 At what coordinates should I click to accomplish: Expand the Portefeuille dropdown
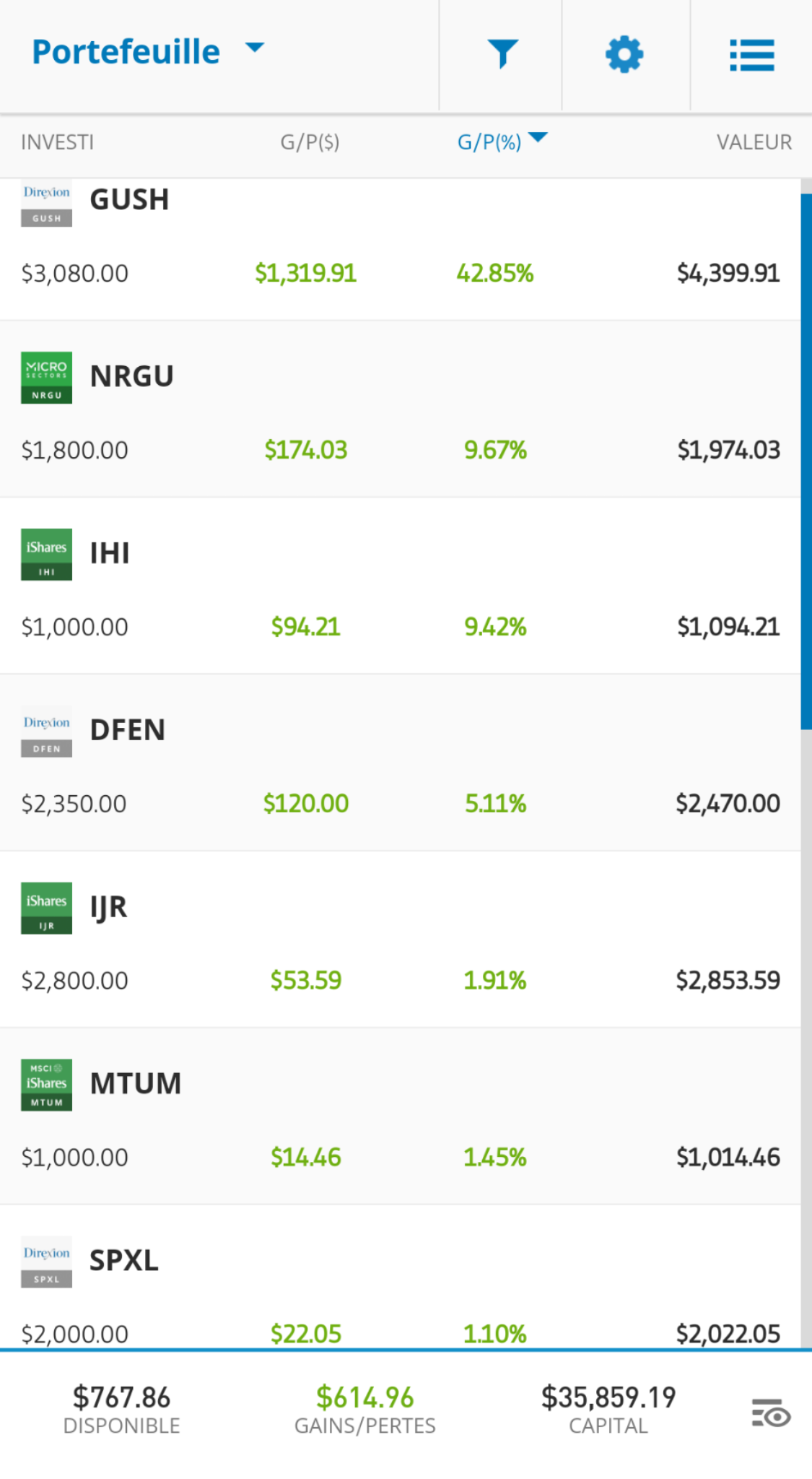[x=148, y=52]
